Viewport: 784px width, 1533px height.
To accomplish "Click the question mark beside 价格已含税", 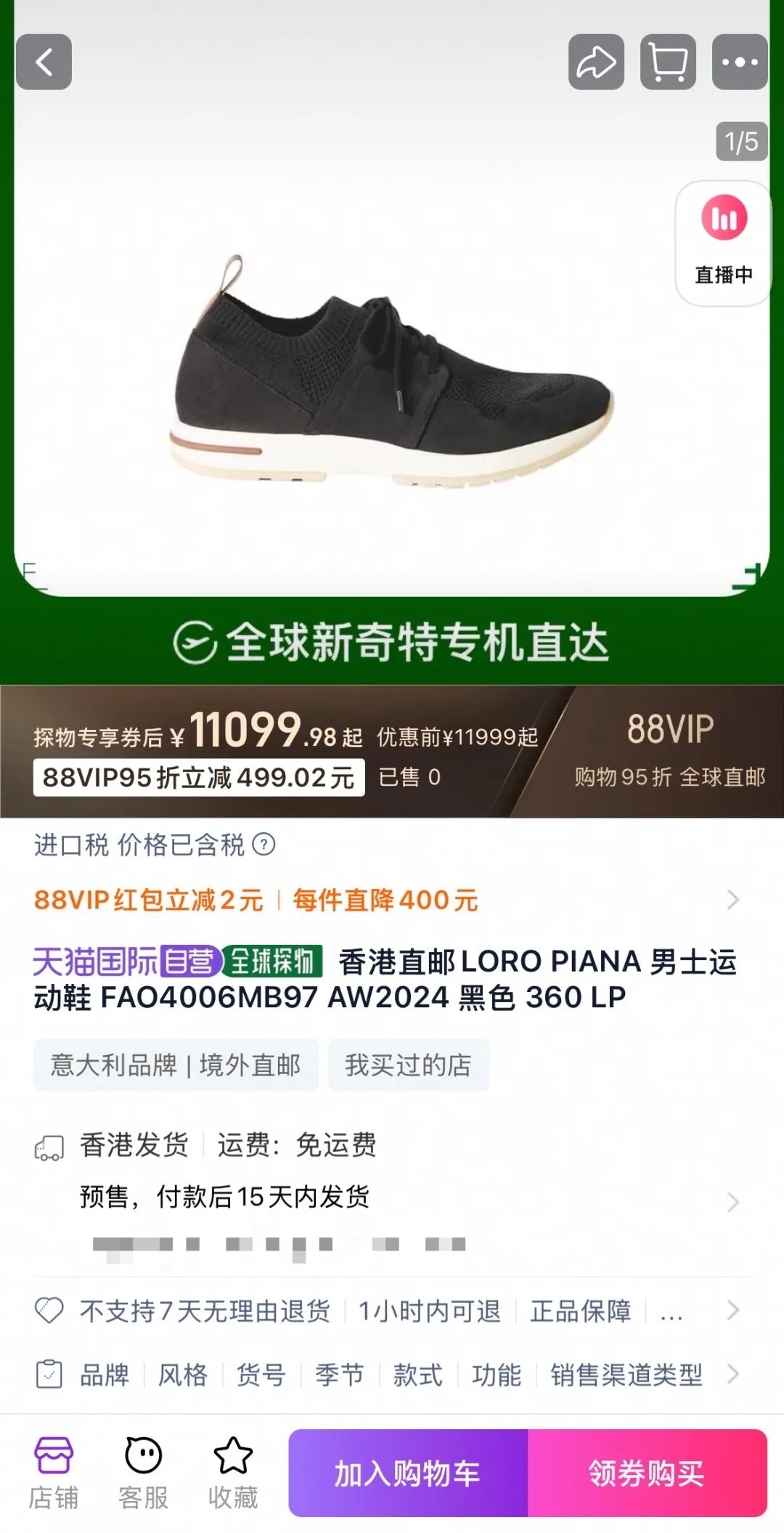I will [x=261, y=844].
